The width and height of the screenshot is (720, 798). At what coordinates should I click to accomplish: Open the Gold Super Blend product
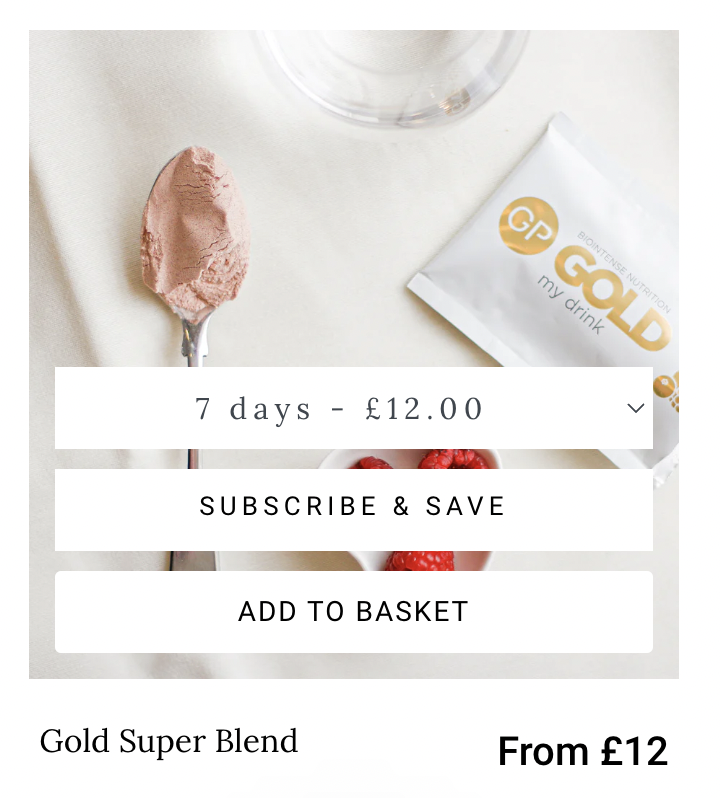pyautogui.click(x=169, y=741)
